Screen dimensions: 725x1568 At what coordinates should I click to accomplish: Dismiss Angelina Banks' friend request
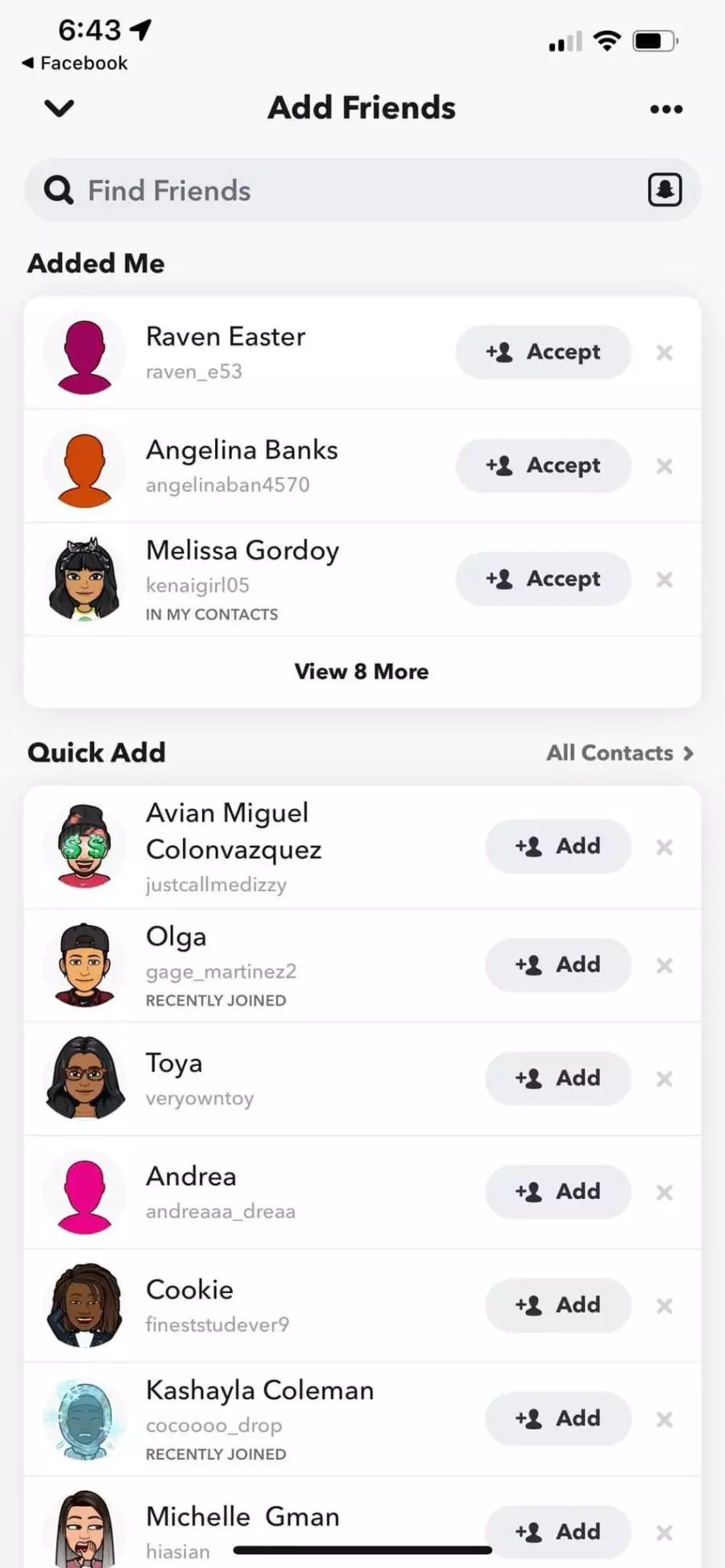(665, 466)
